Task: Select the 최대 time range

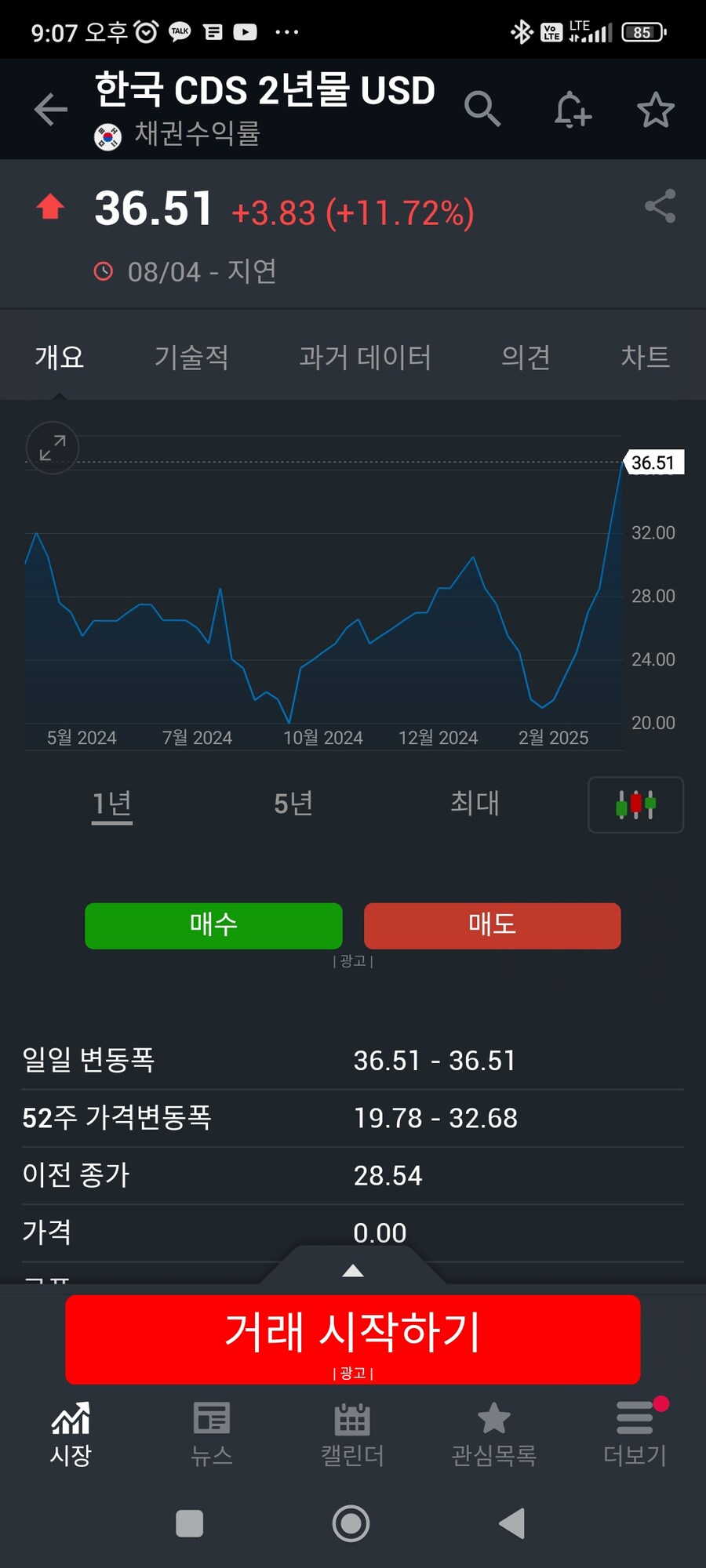Action: click(474, 804)
